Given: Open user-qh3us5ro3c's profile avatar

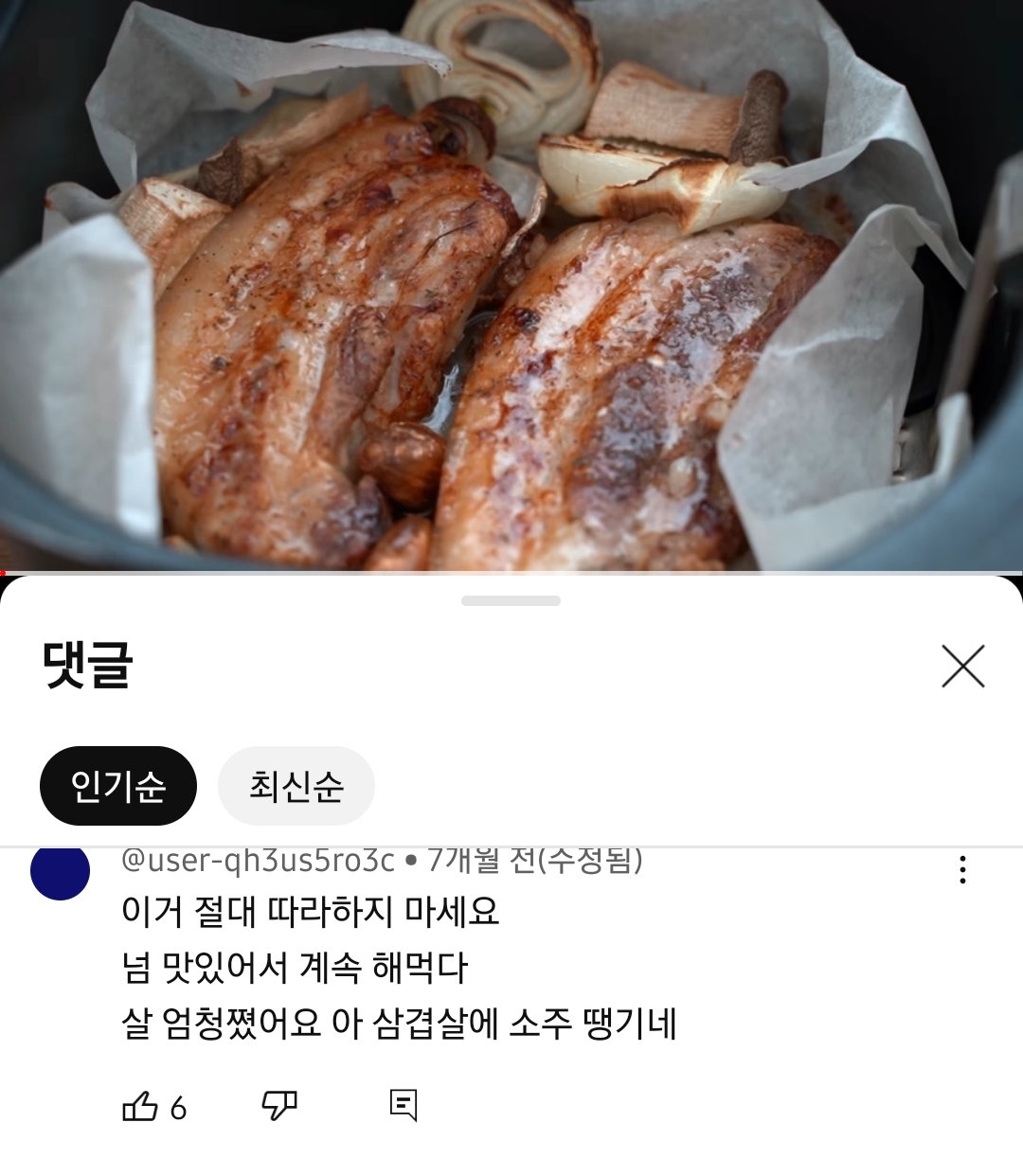Looking at the screenshot, I should pyautogui.click(x=61, y=871).
